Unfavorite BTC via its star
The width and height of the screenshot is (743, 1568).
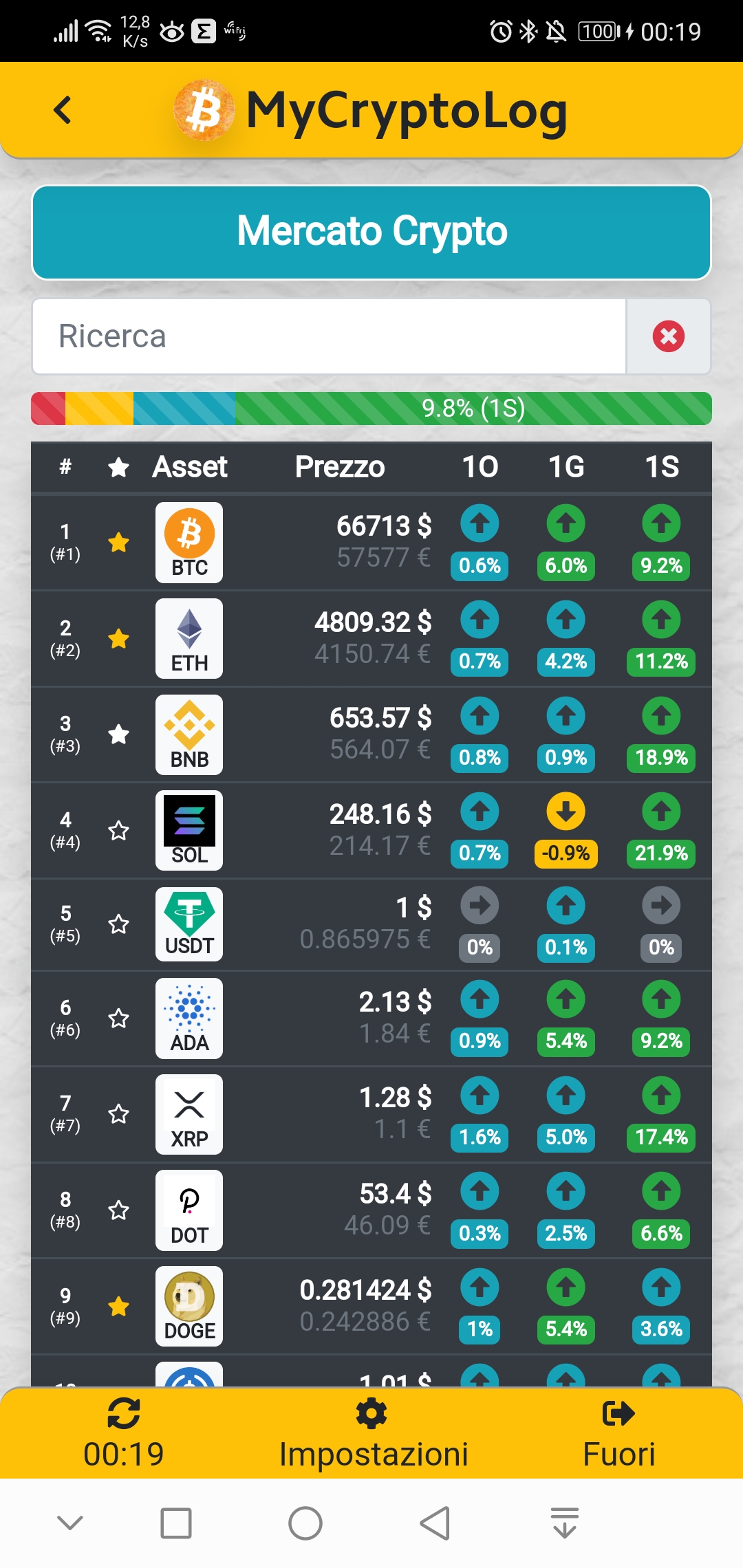coord(119,543)
